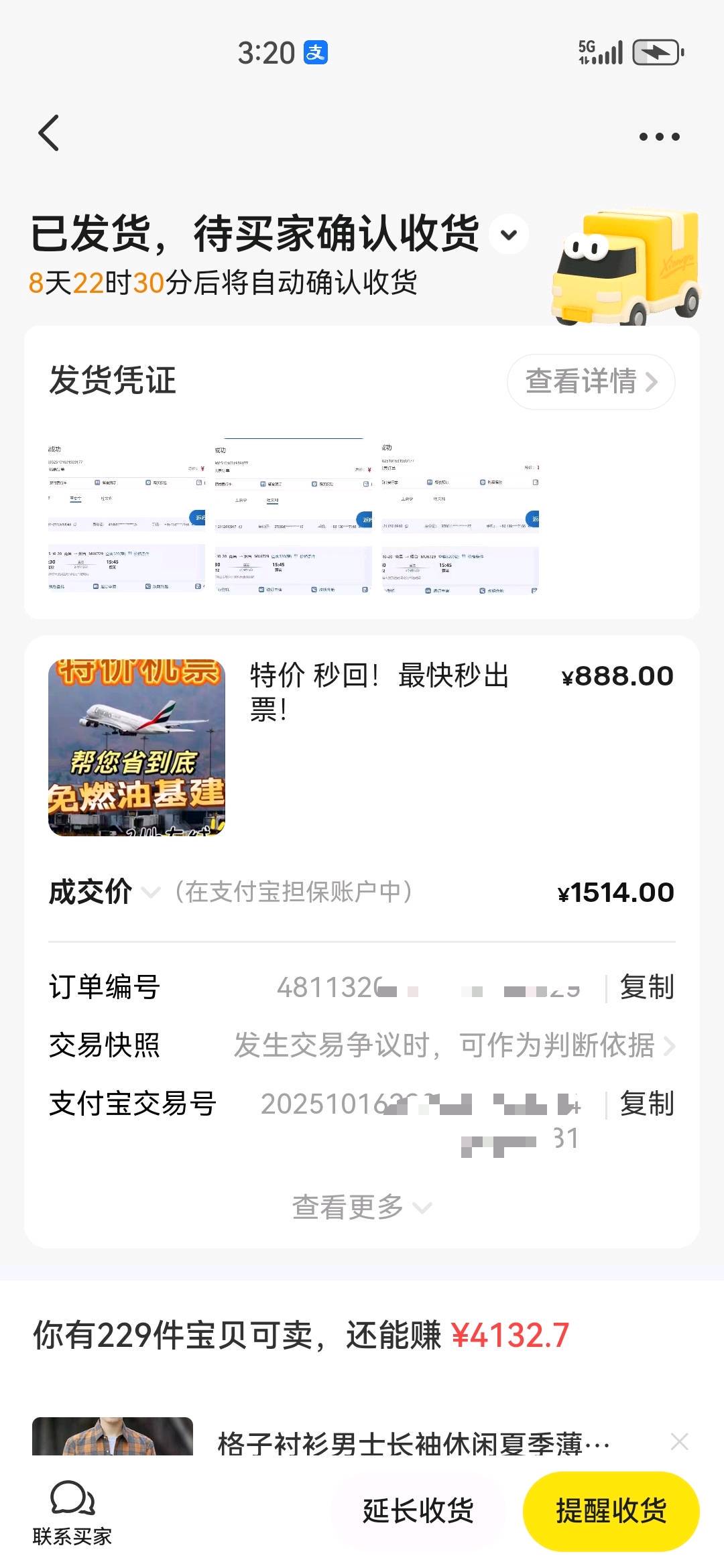Open the 交易快照 transaction snapshot

pos(452,1045)
